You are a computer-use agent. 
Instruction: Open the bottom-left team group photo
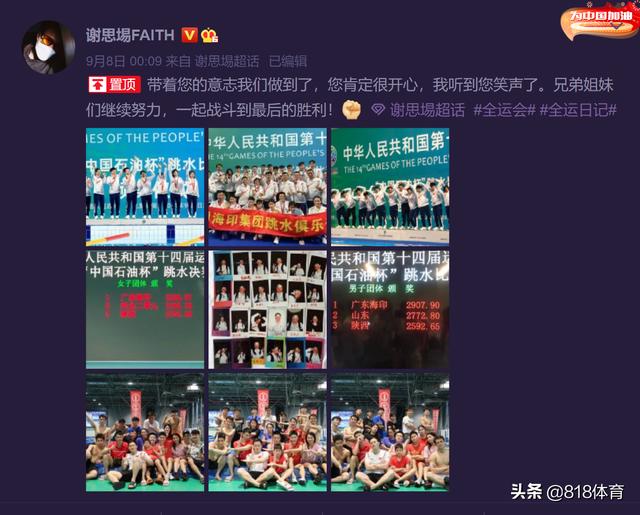point(144,432)
